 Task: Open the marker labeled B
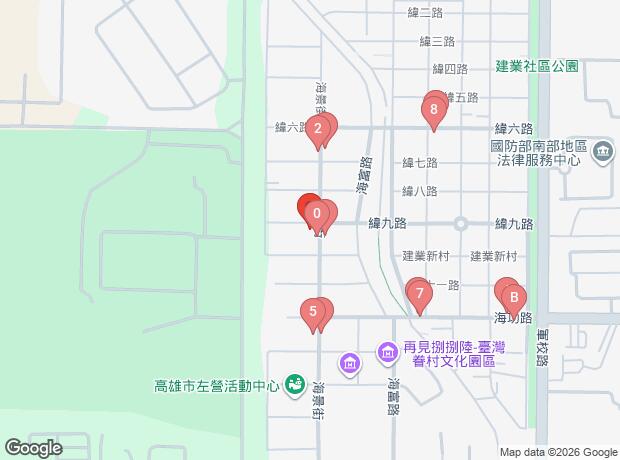click(514, 297)
